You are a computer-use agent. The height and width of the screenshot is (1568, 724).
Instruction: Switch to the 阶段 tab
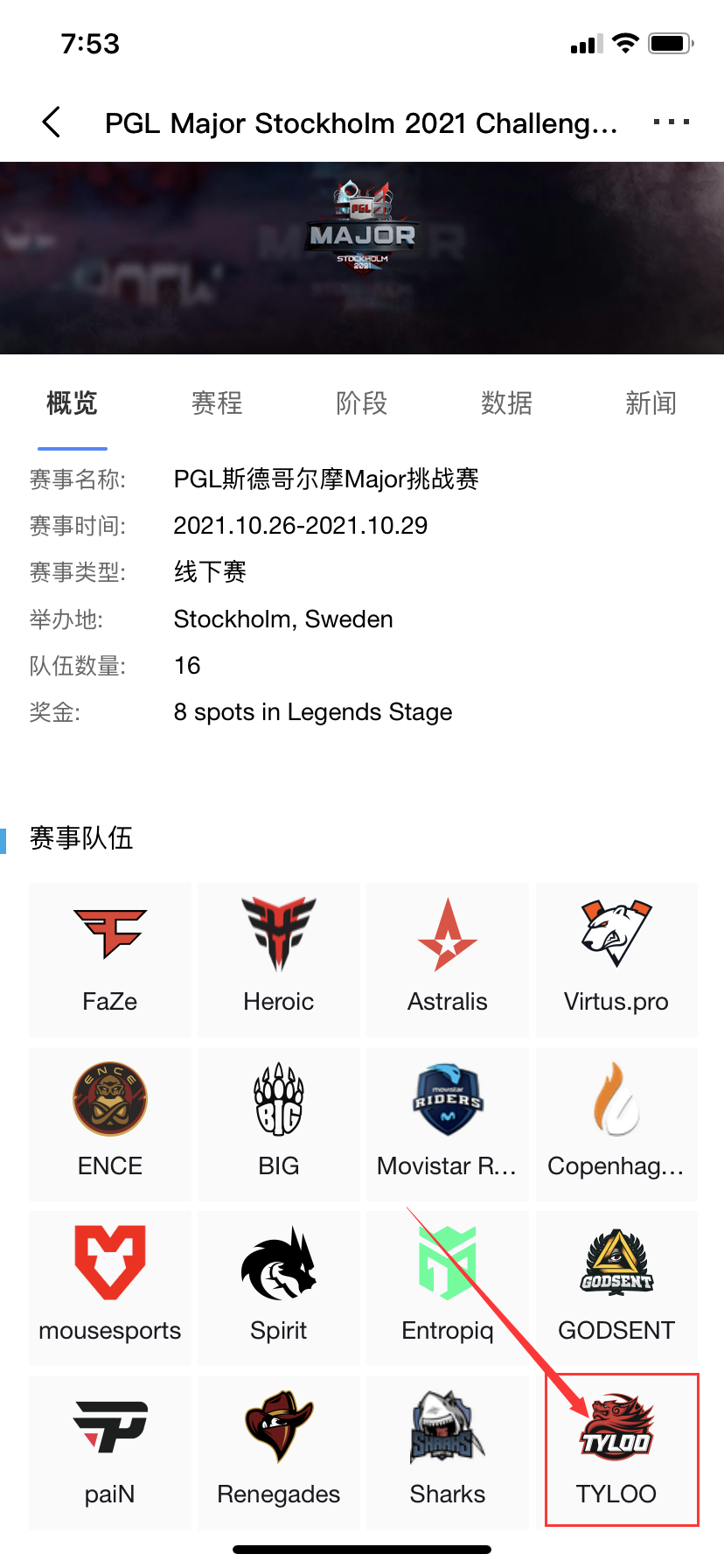click(362, 403)
